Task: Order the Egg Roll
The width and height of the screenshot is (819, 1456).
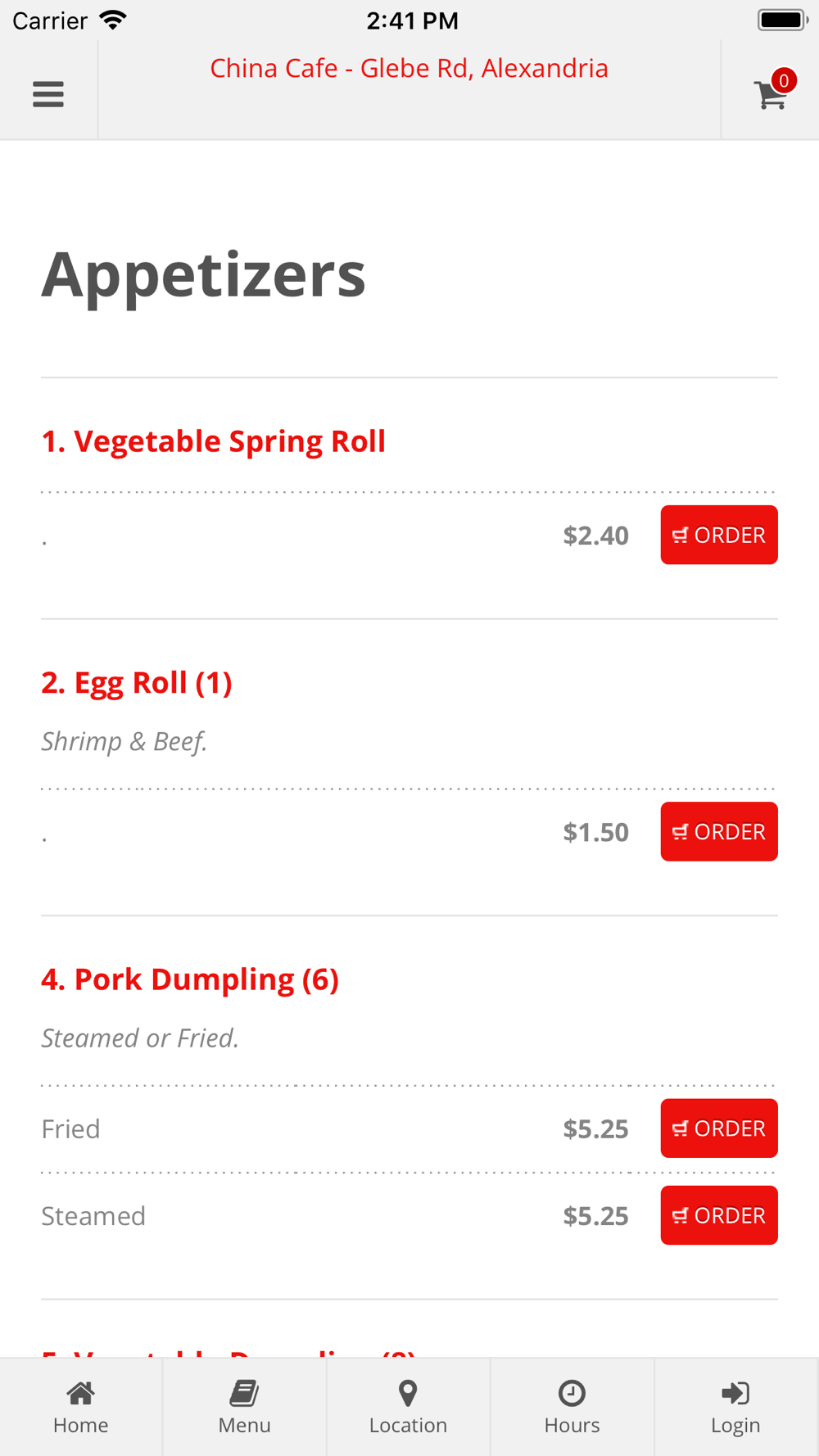Action: [x=719, y=831]
